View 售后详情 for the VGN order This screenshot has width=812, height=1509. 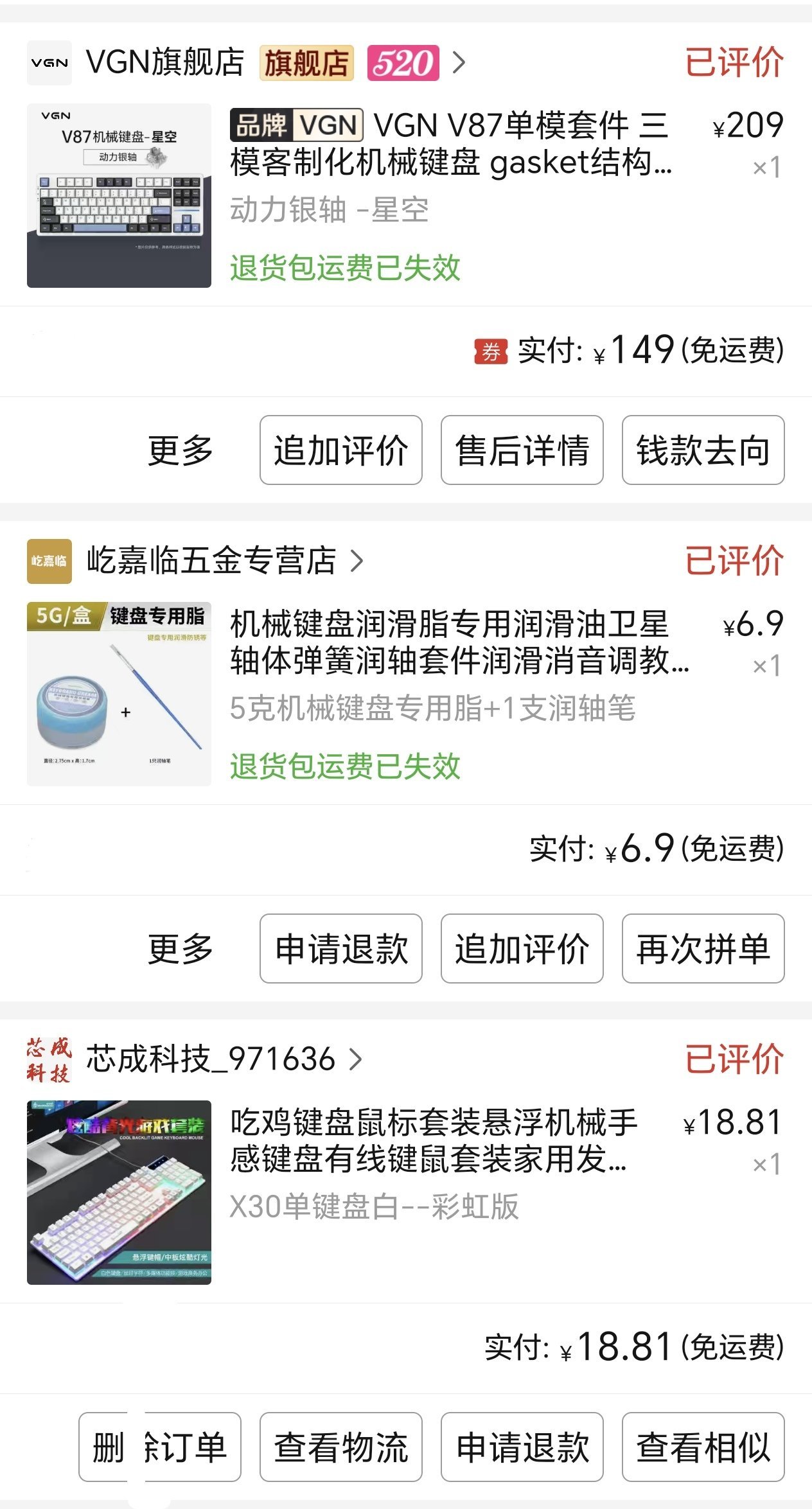522,450
